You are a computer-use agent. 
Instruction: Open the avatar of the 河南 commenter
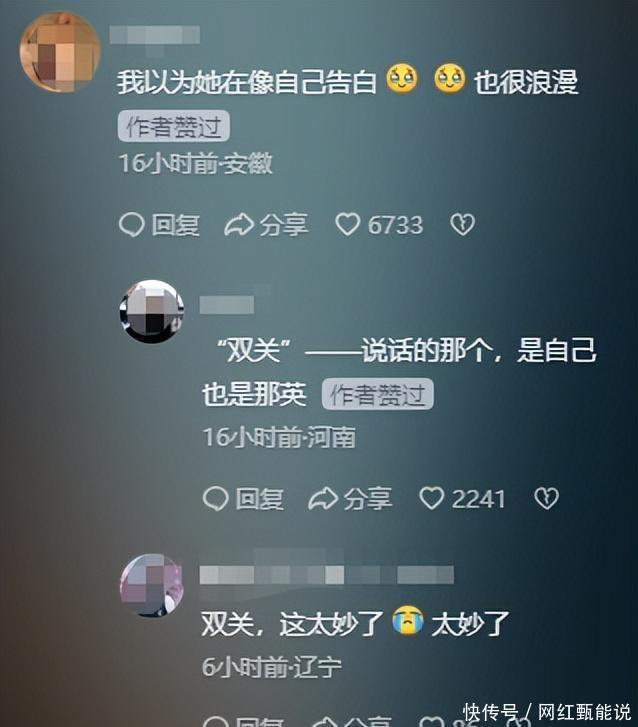[x=152, y=311]
